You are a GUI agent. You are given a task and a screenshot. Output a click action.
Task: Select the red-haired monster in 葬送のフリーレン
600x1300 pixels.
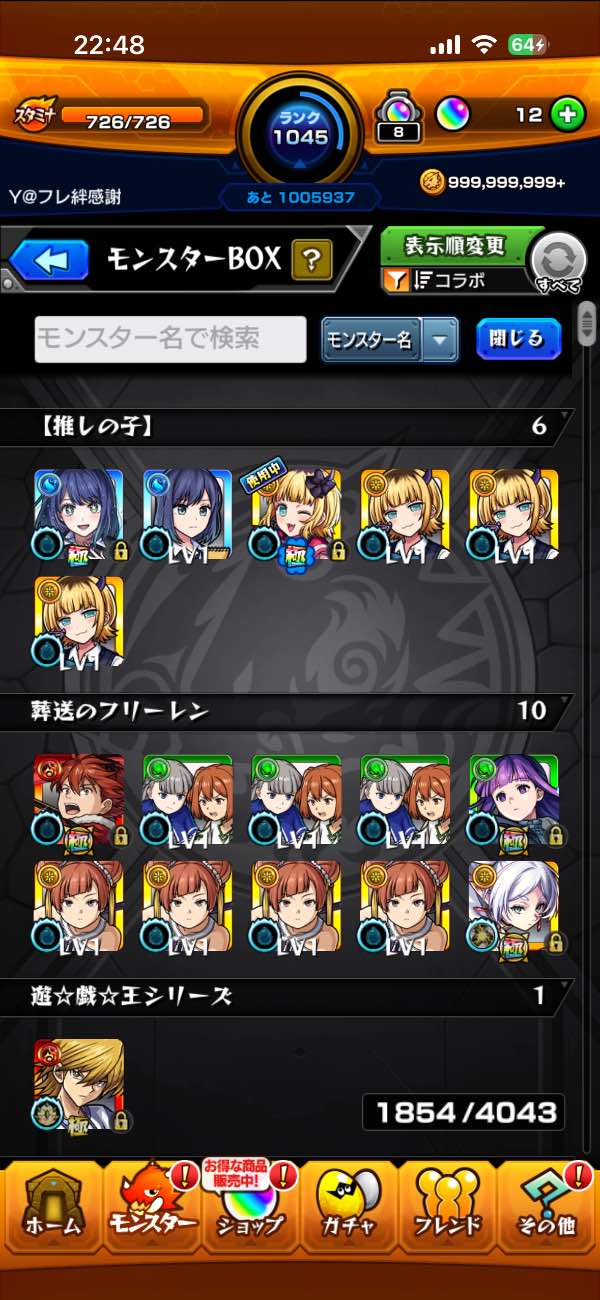(79, 800)
